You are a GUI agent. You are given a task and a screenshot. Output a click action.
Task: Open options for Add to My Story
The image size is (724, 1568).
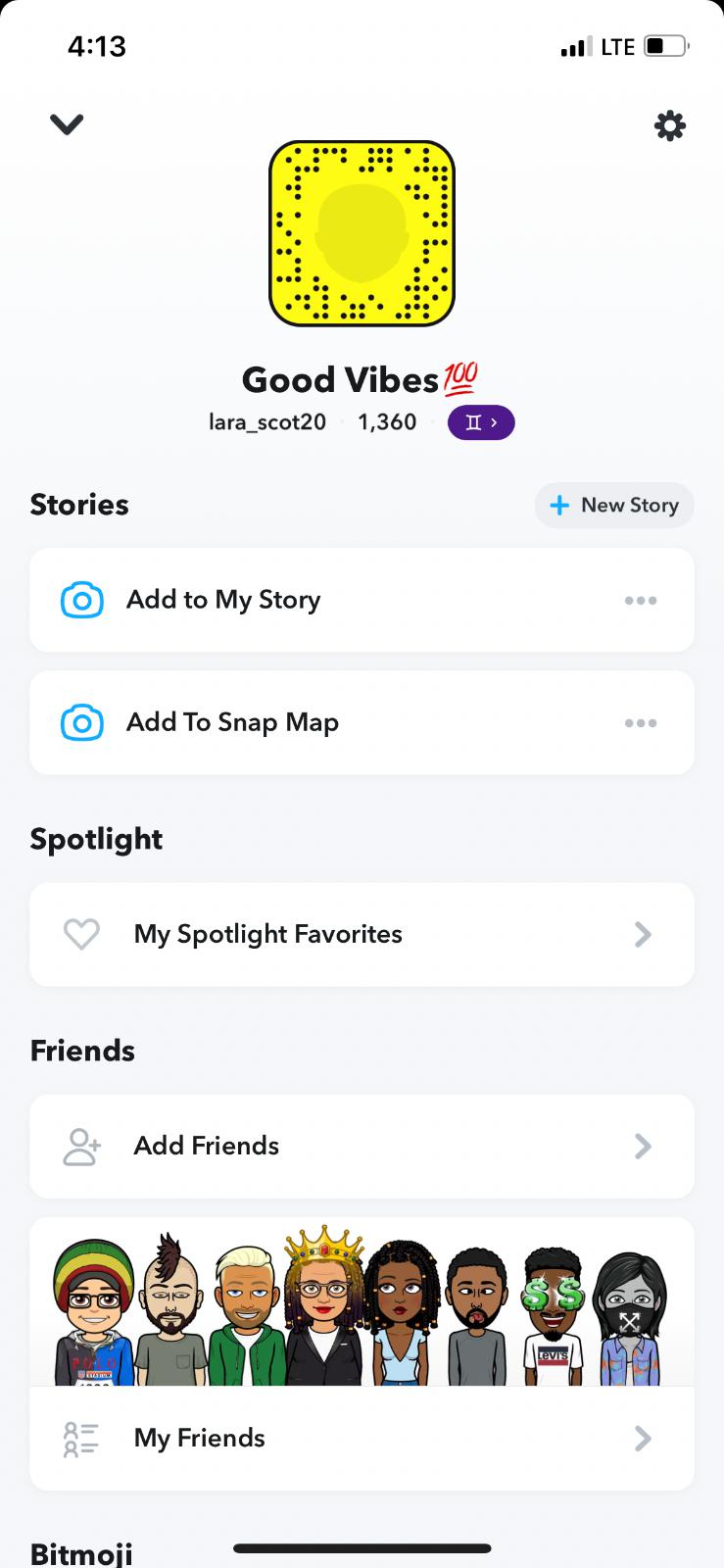641,601
